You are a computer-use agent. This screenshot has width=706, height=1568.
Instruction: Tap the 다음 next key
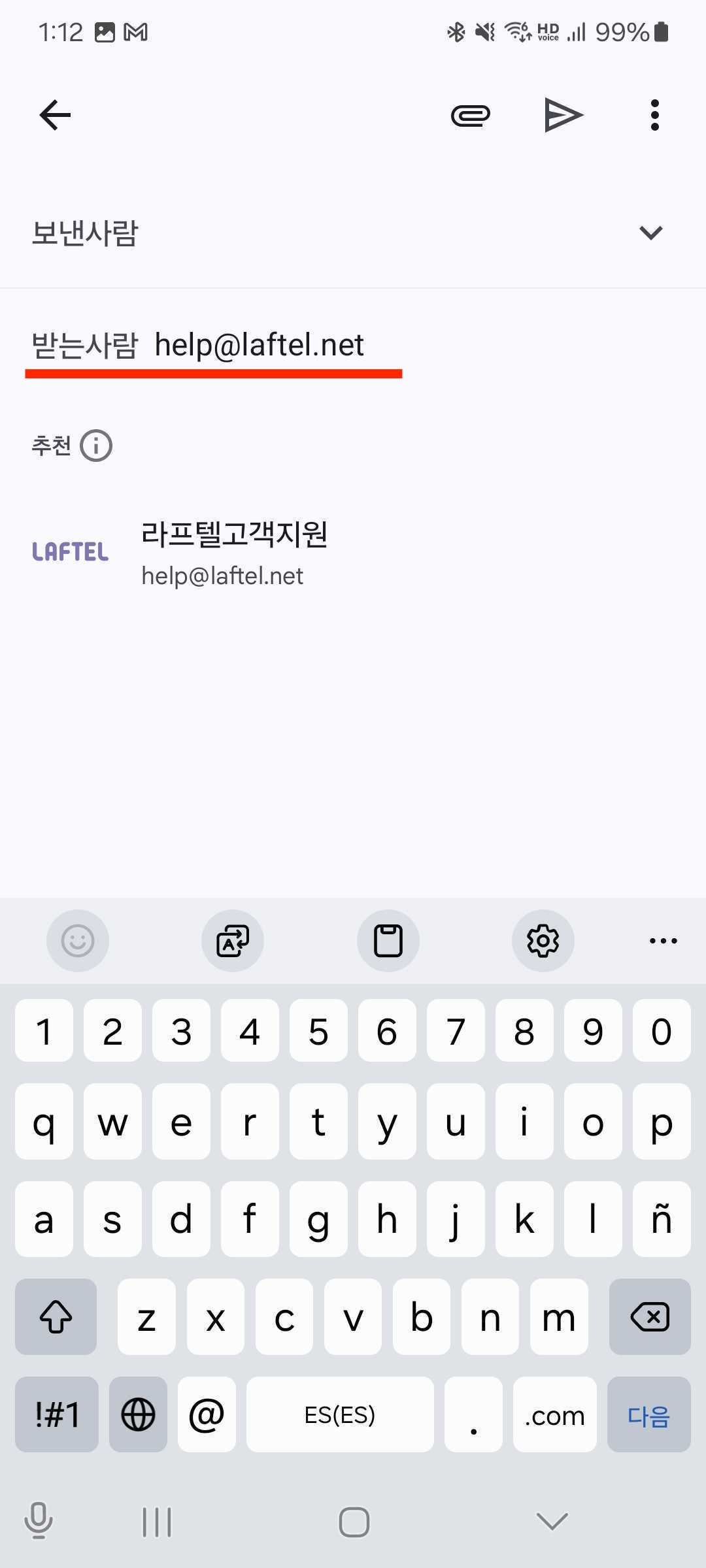coord(648,1415)
